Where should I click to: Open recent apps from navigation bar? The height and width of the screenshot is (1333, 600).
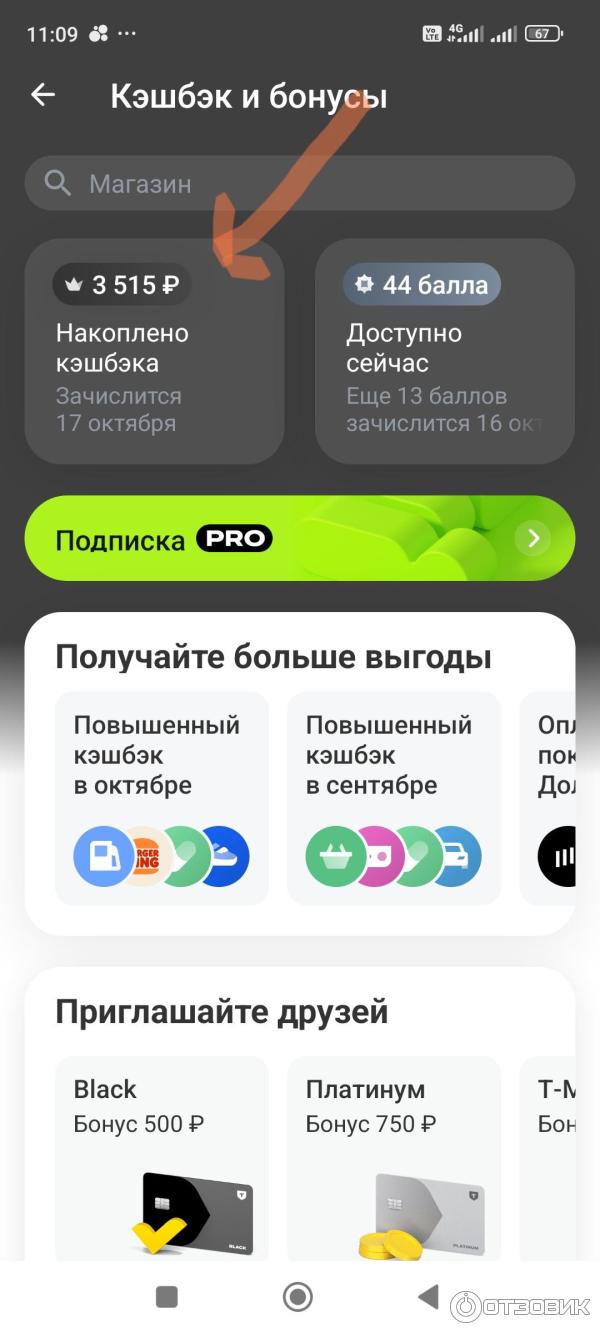167,1297
